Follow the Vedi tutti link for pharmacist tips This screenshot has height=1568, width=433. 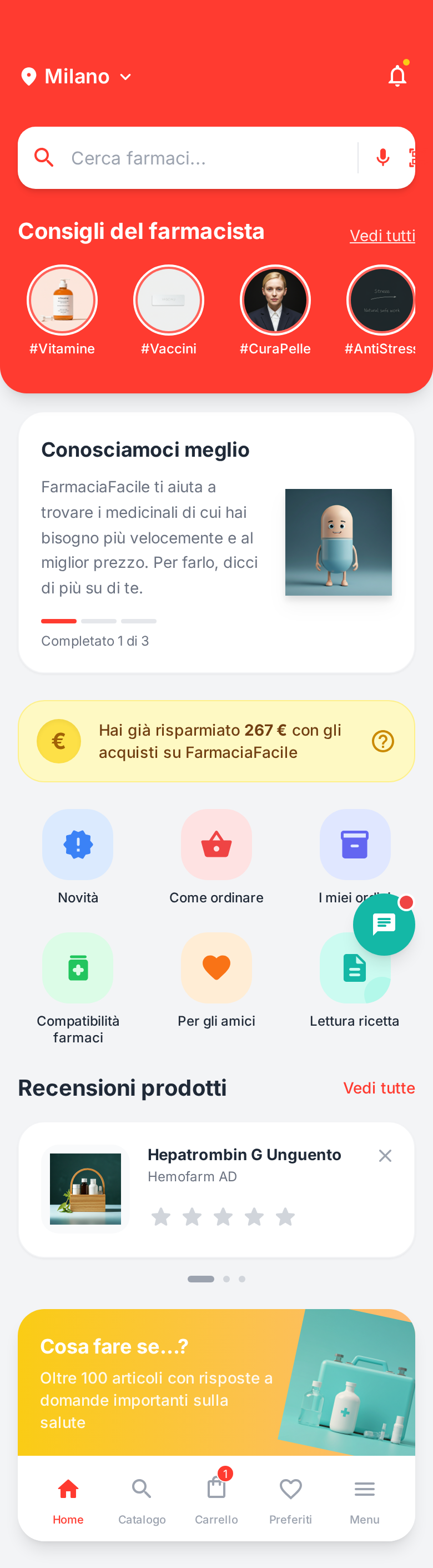pos(382,236)
